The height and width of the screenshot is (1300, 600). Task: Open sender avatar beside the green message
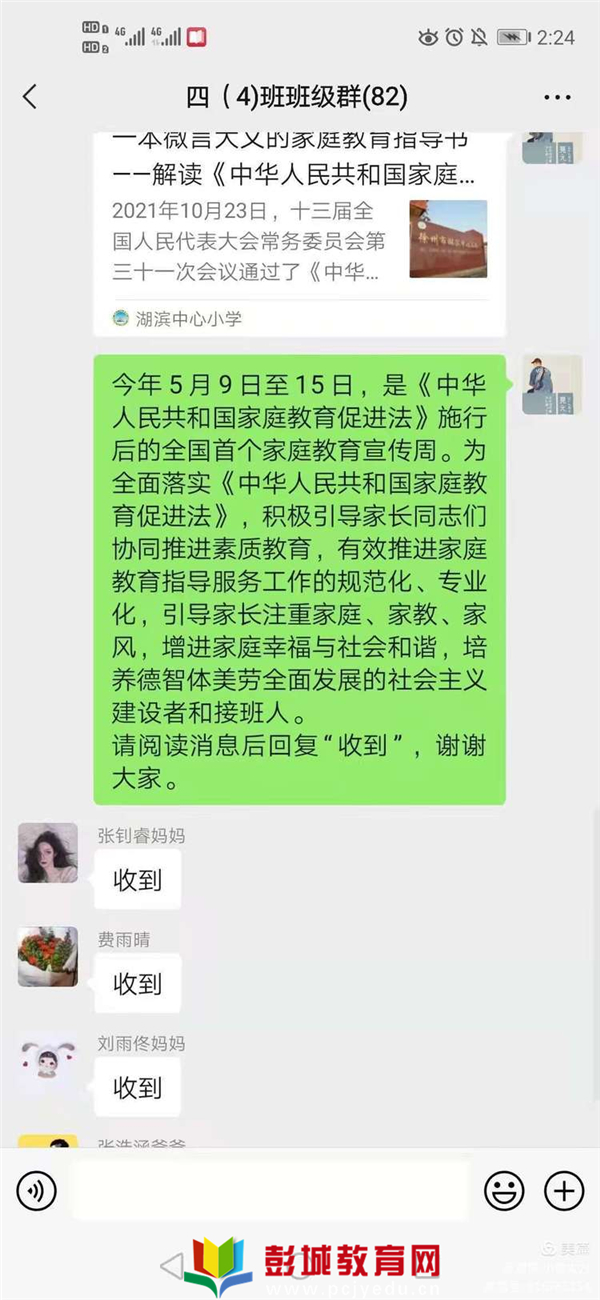pos(551,384)
